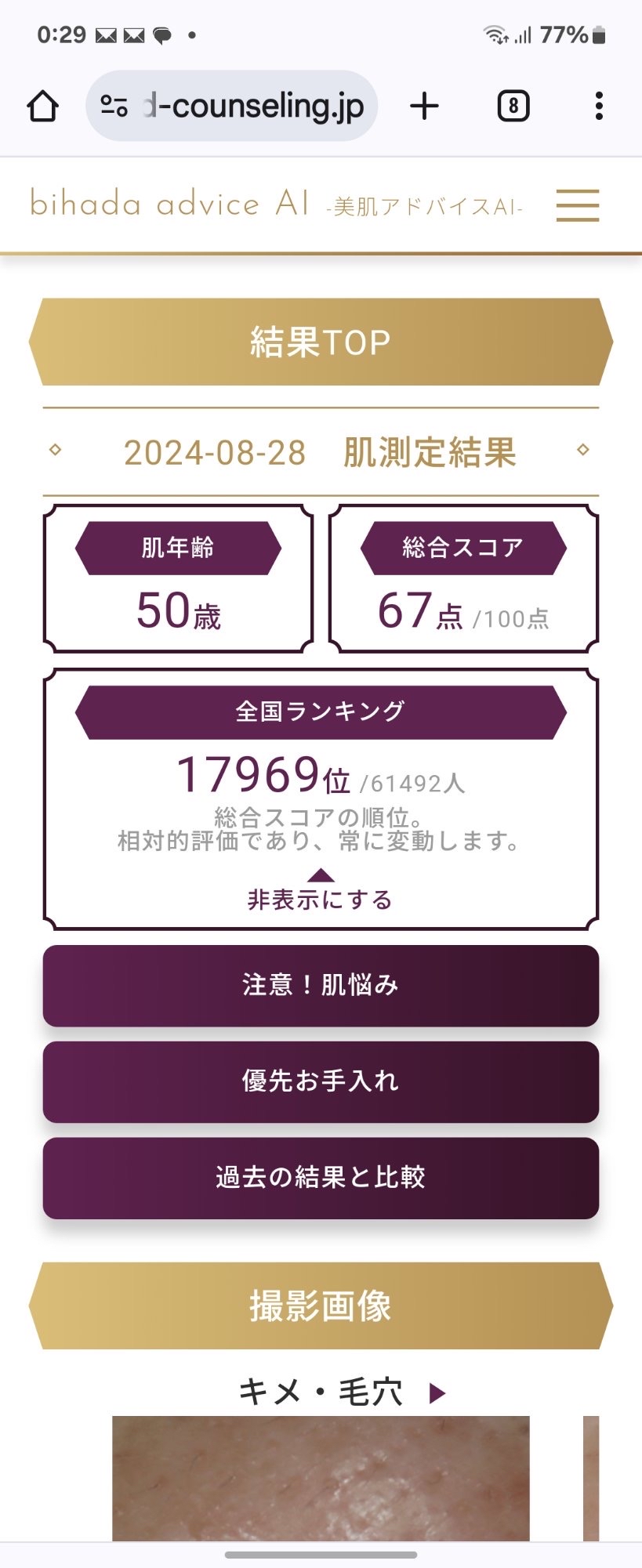
Task: Open the 優先お手入れ section
Action: 321,1081
